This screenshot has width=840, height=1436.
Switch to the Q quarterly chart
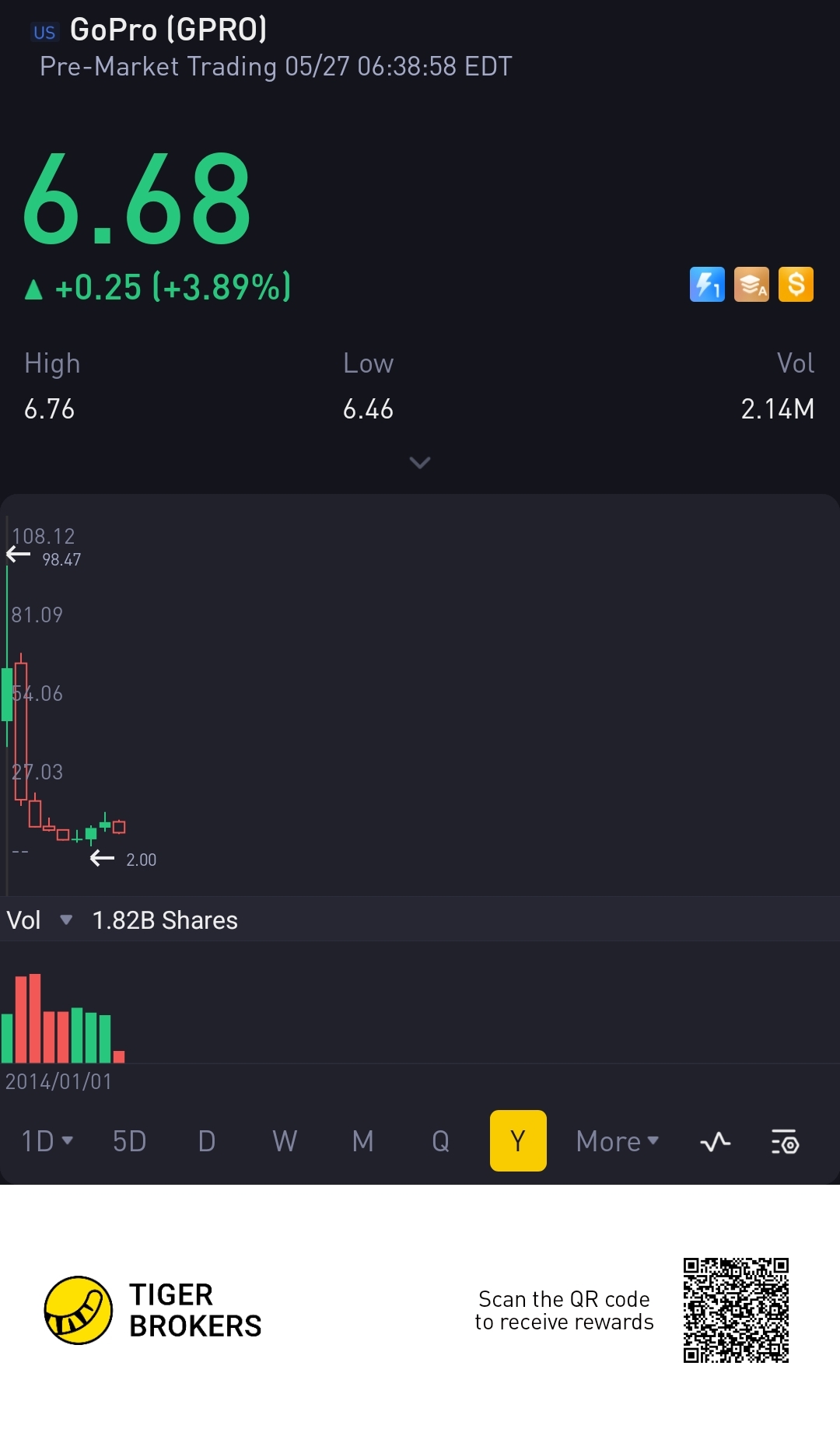(440, 1141)
